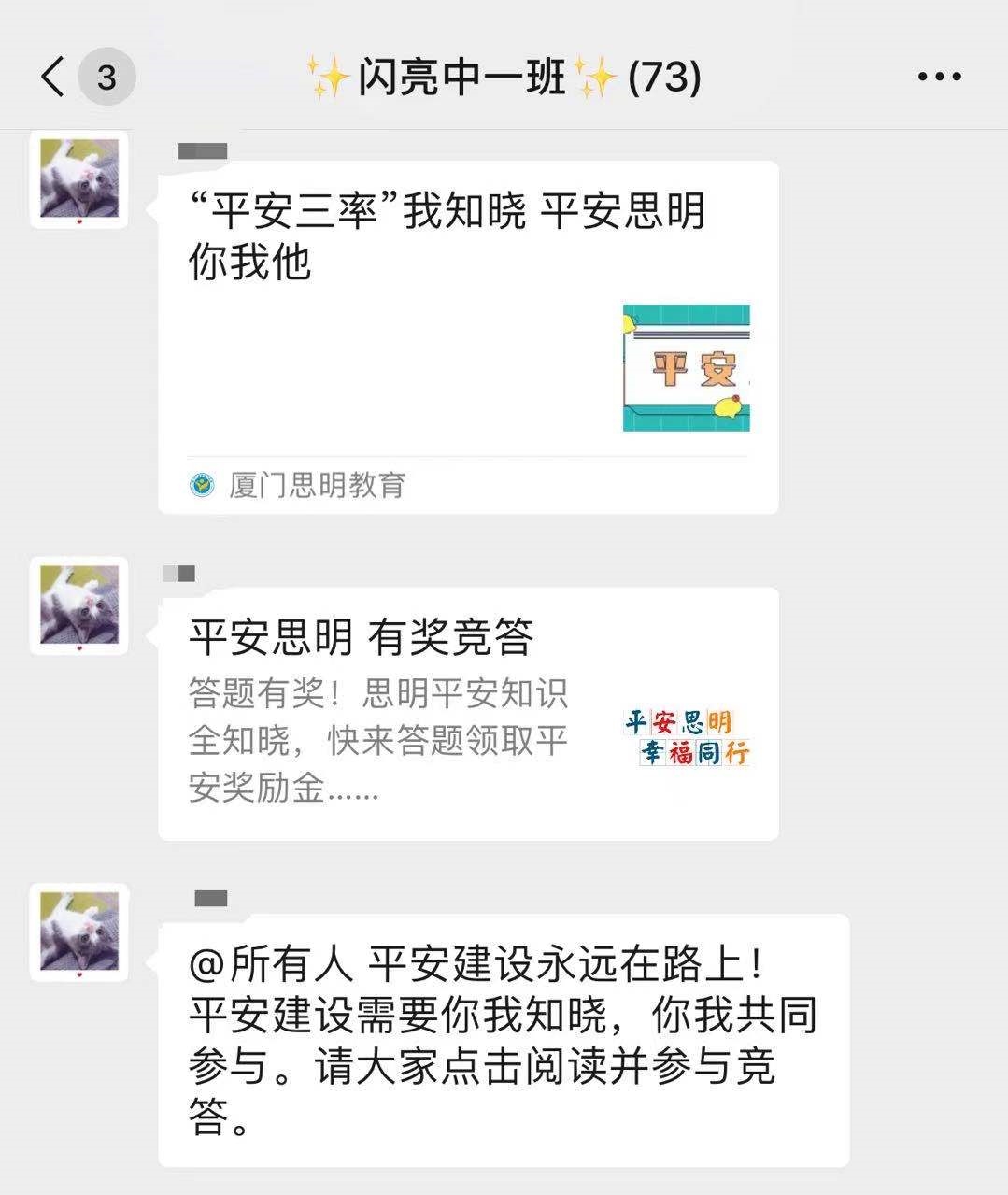Viewport: 1008px width, 1195px height.
Task: Click the back chevron to leave the chat
Action: (53, 75)
